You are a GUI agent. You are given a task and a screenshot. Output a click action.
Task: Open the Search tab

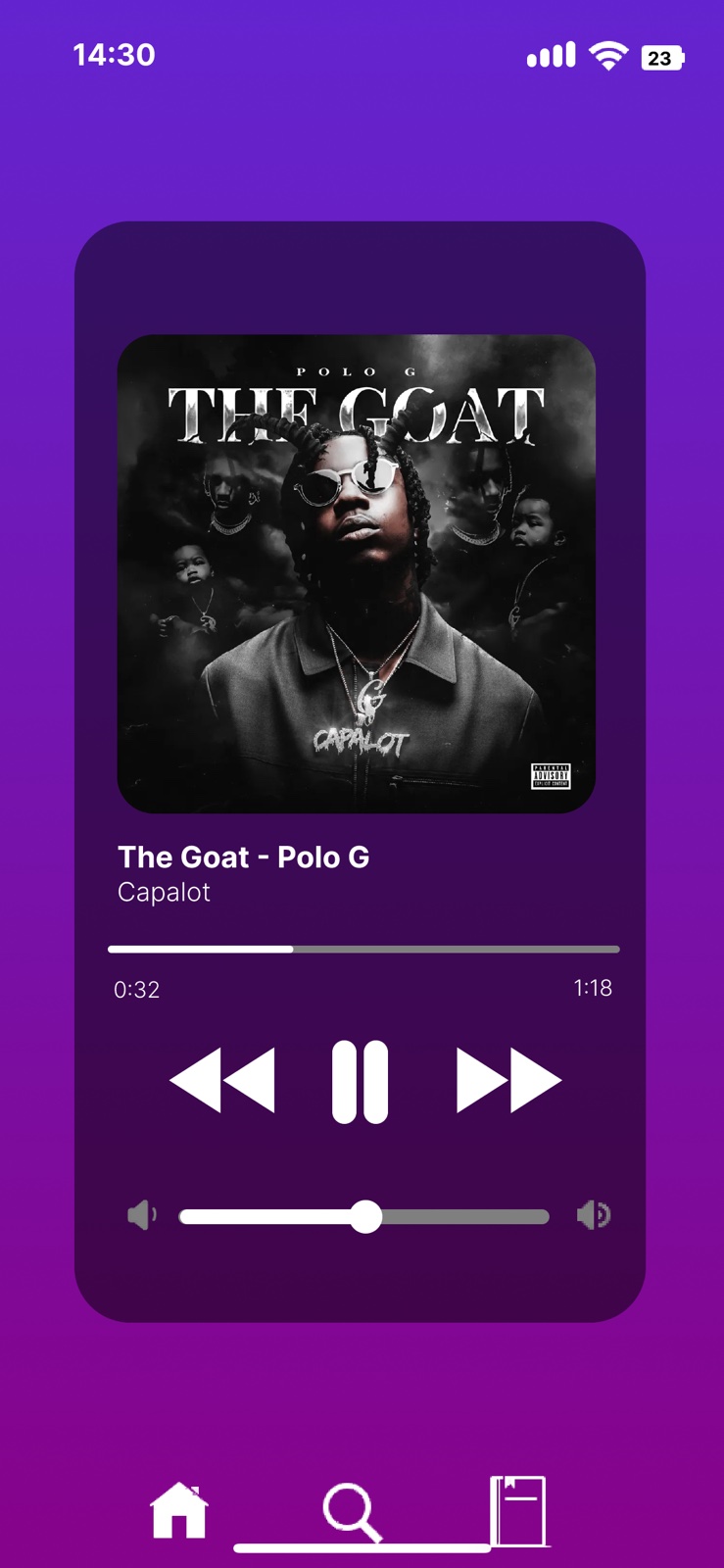[x=352, y=1512]
